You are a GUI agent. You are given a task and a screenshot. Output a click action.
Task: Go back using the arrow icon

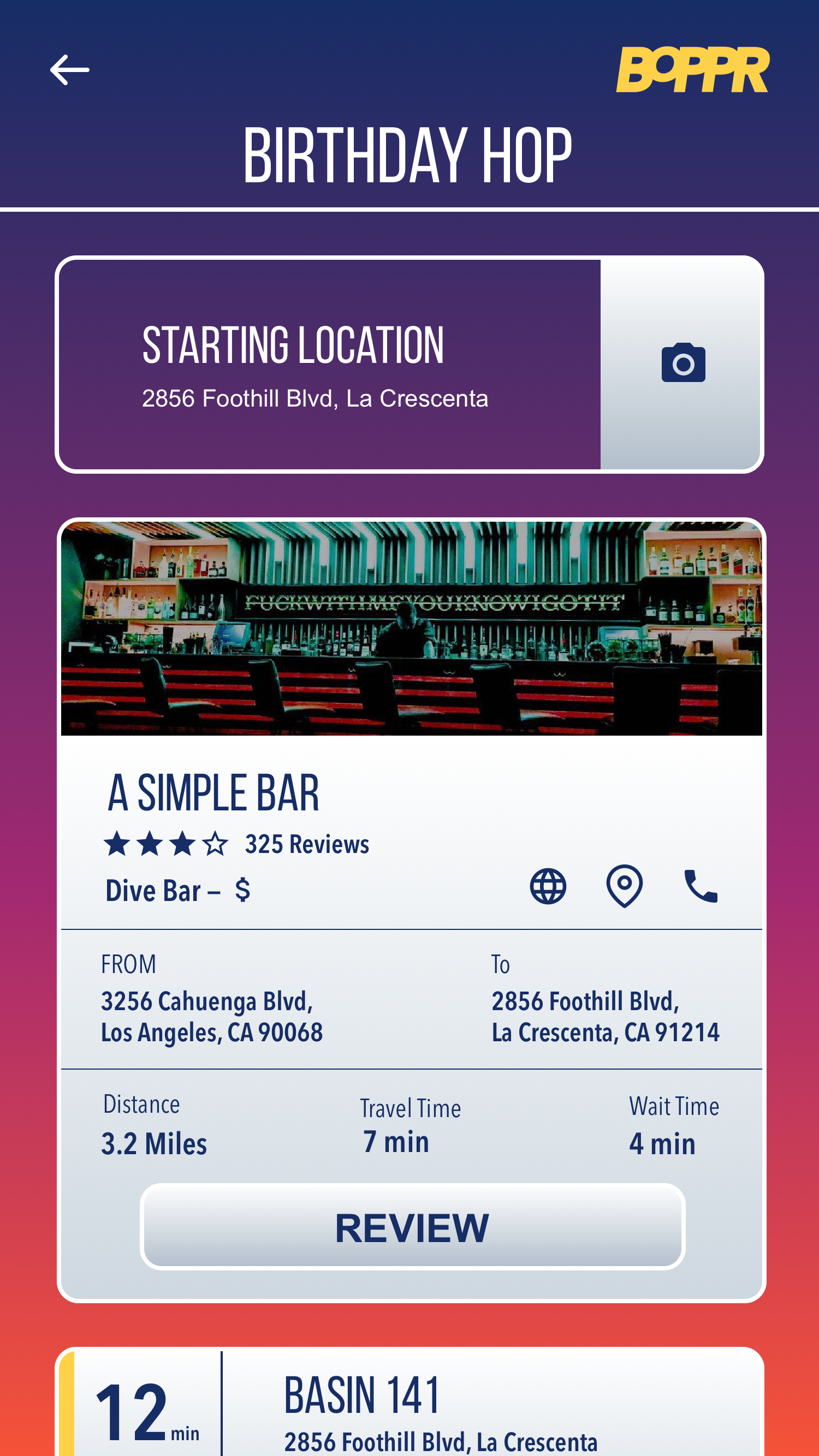tap(69, 70)
